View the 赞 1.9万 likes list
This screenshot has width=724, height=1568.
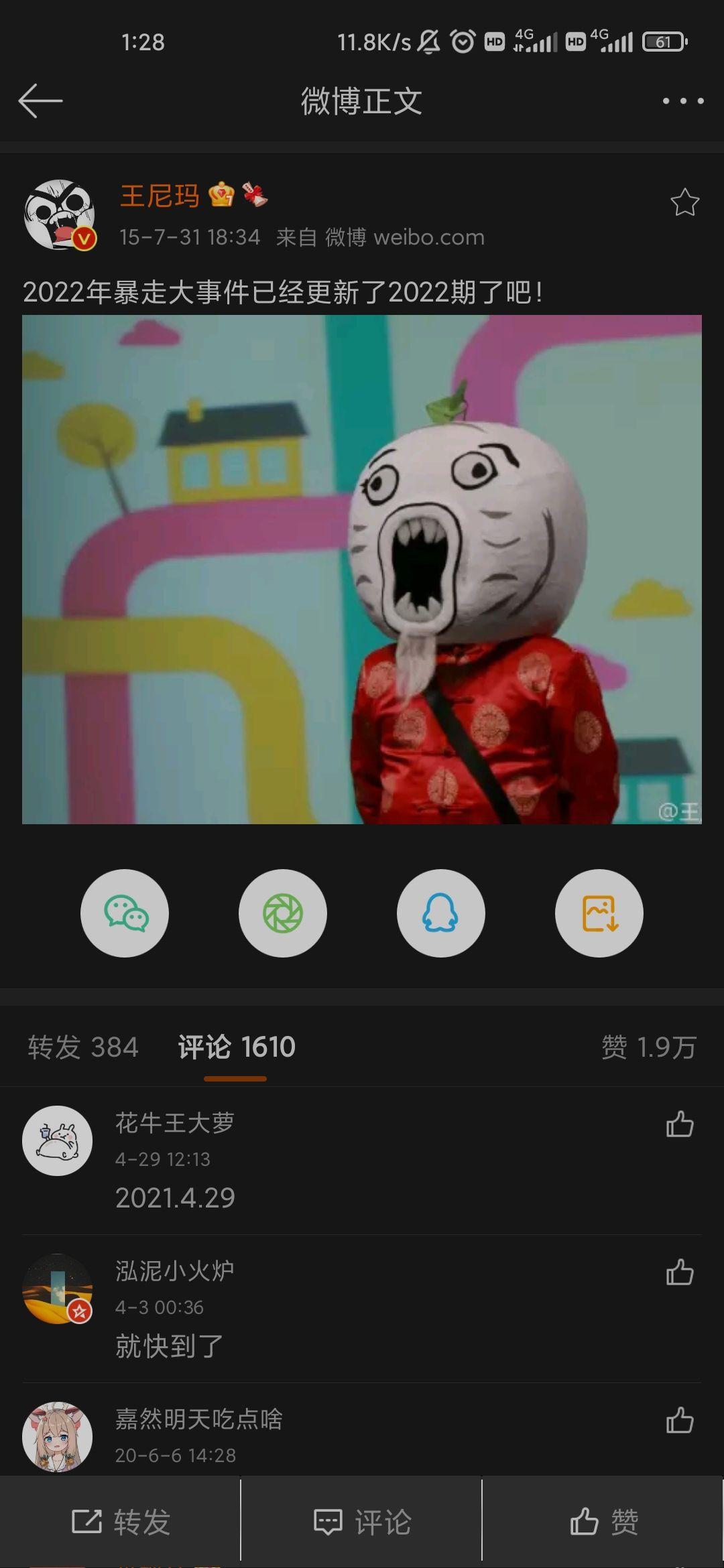pyautogui.click(x=648, y=1047)
